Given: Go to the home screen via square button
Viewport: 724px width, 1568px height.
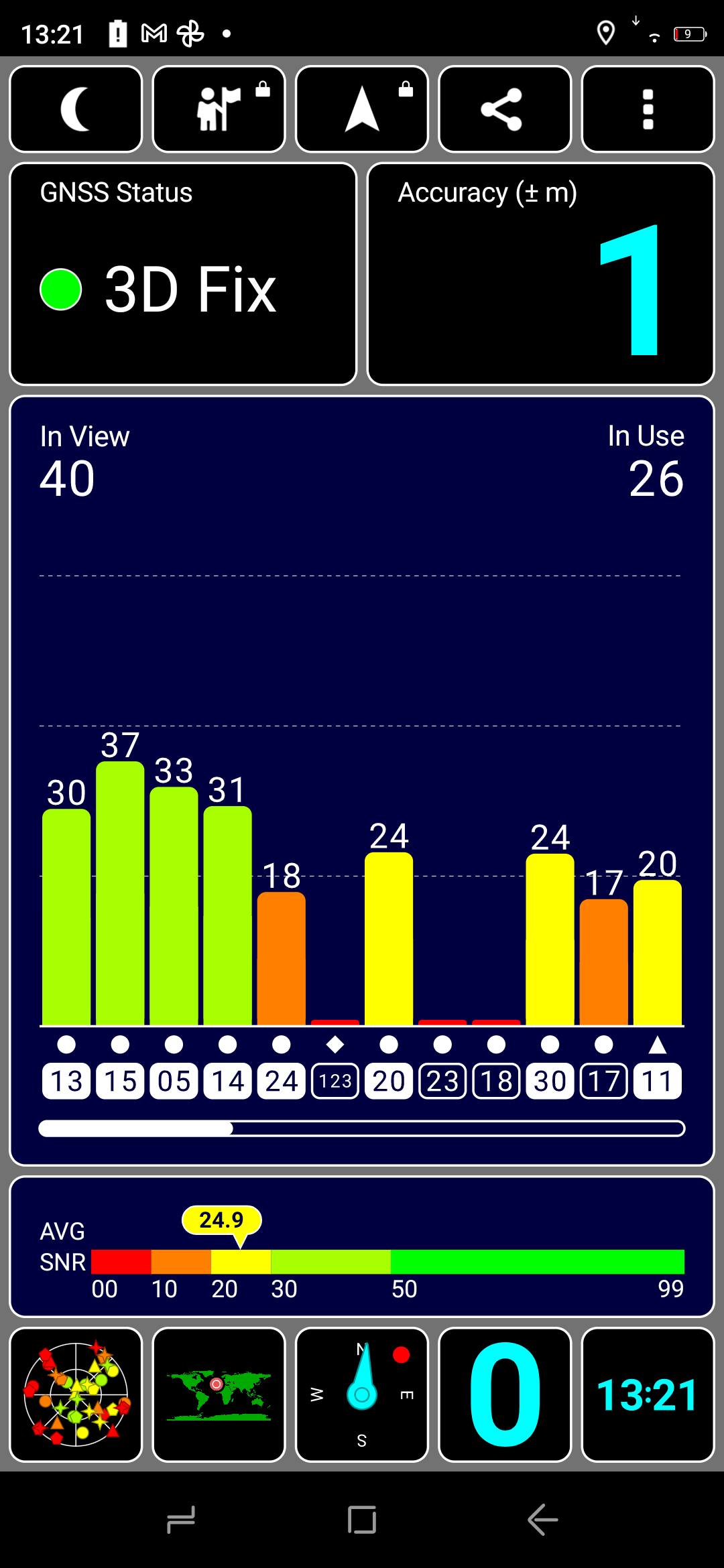Looking at the screenshot, I should click(362, 1519).
